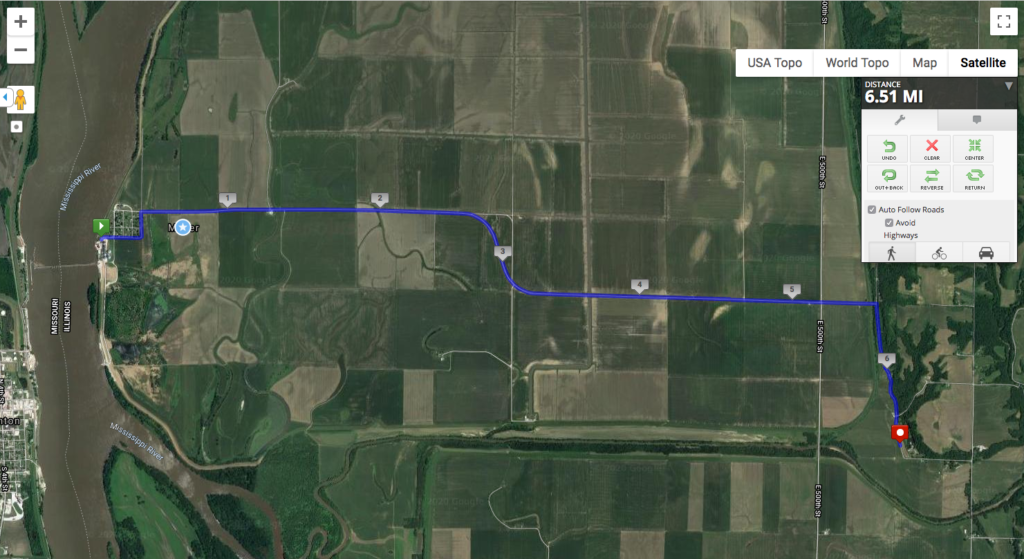Choose car driving routing mode
Image resolution: width=1024 pixels, height=559 pixels.
coord(986,253)
